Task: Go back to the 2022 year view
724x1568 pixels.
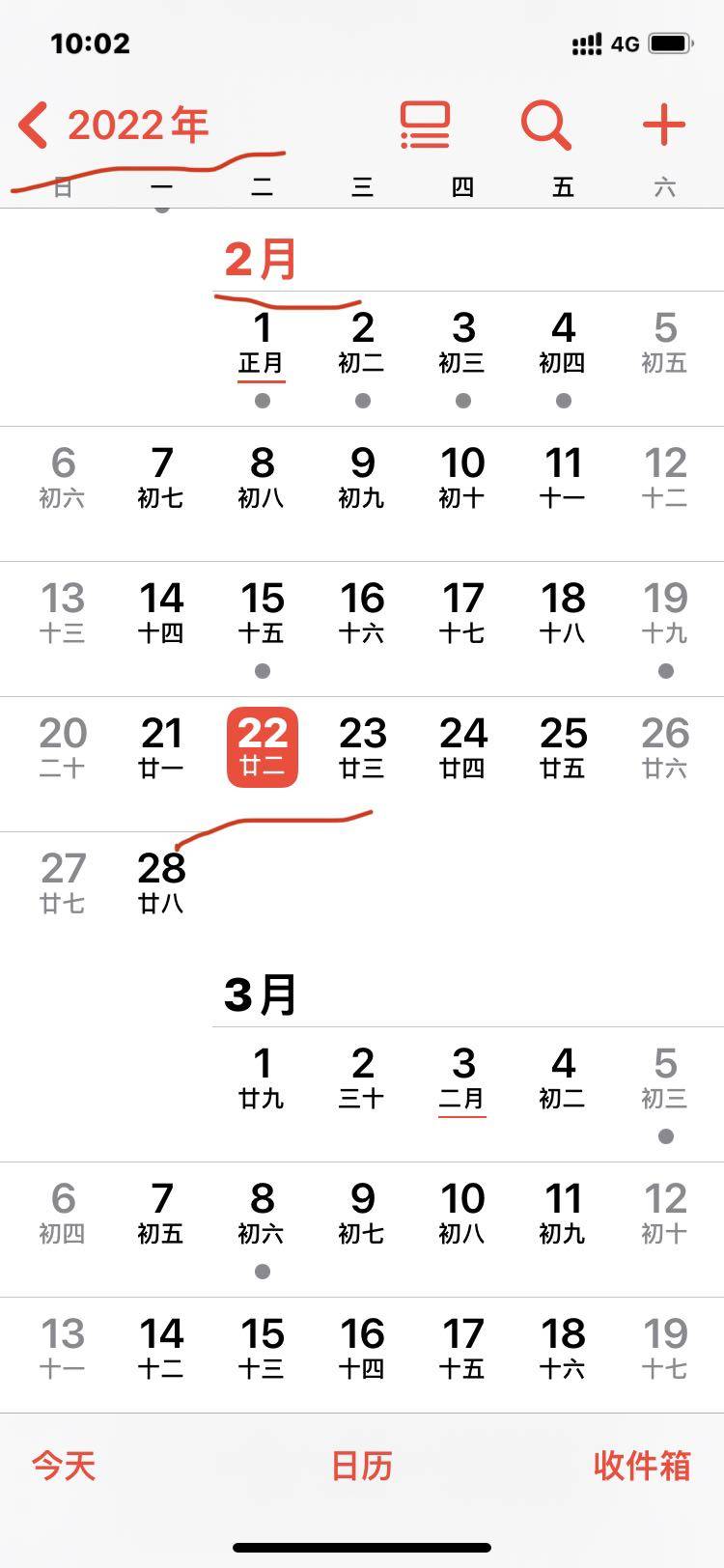Action: pos(114,126)
